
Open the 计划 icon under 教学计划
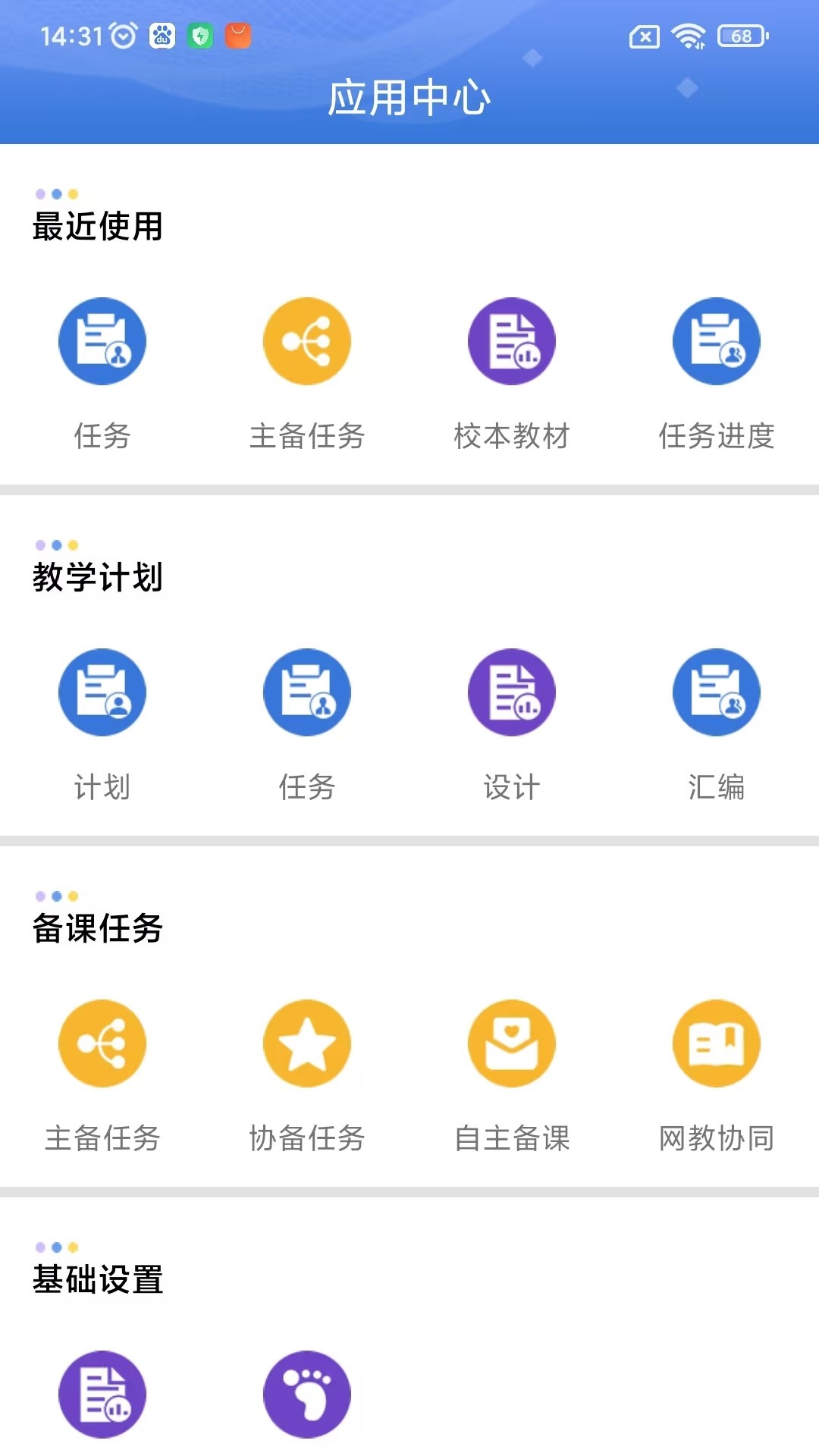coord(102,692)
